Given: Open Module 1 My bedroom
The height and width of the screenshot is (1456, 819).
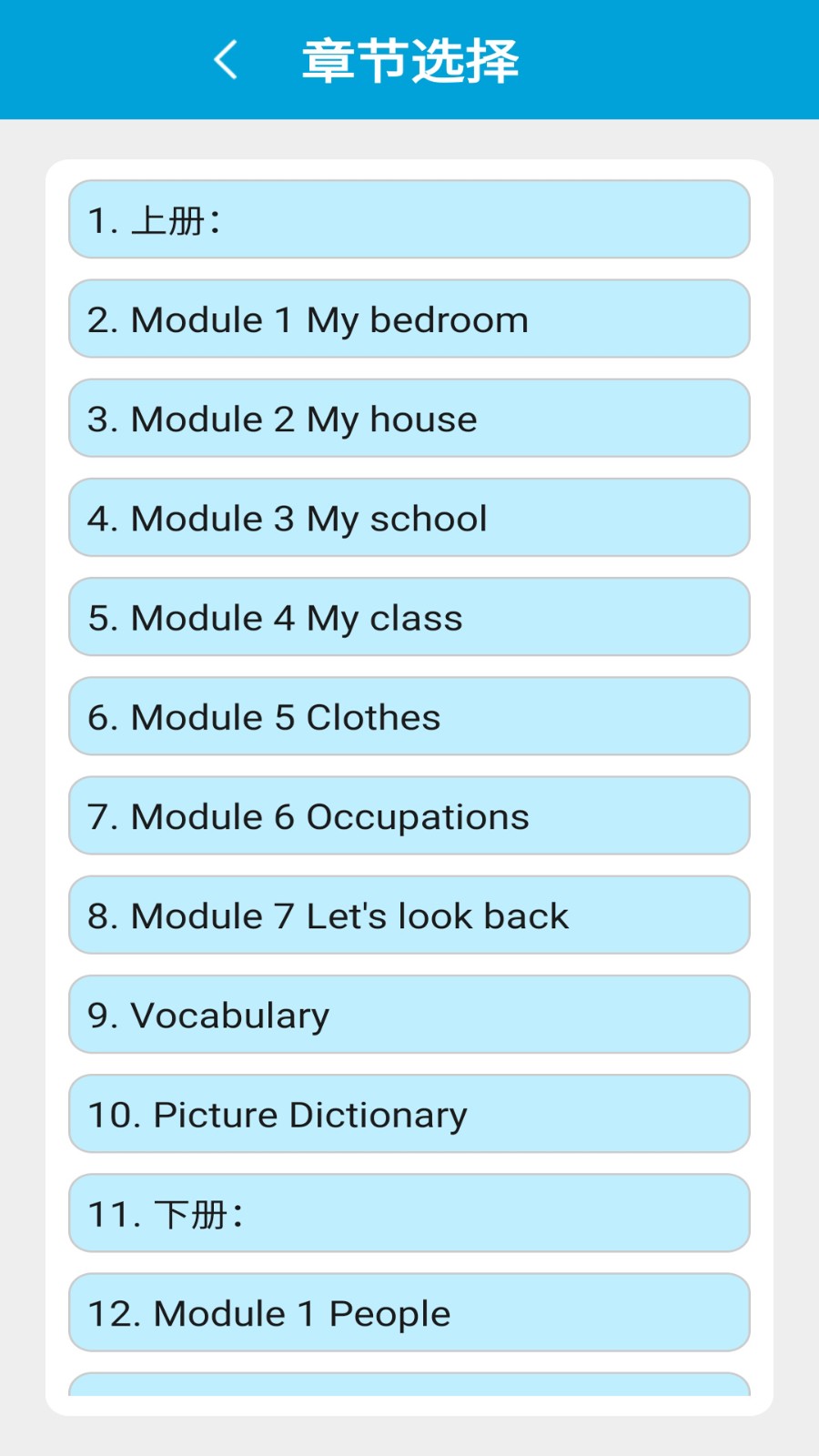Looking at the screenshot, I should [x=409, y=318].
